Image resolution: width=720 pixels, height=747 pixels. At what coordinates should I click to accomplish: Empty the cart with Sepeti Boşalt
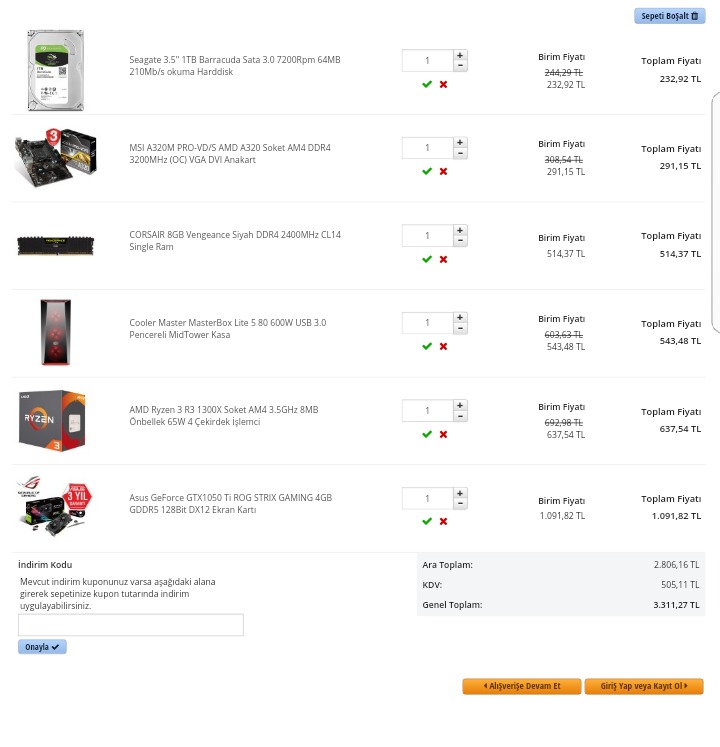point(669,16)
